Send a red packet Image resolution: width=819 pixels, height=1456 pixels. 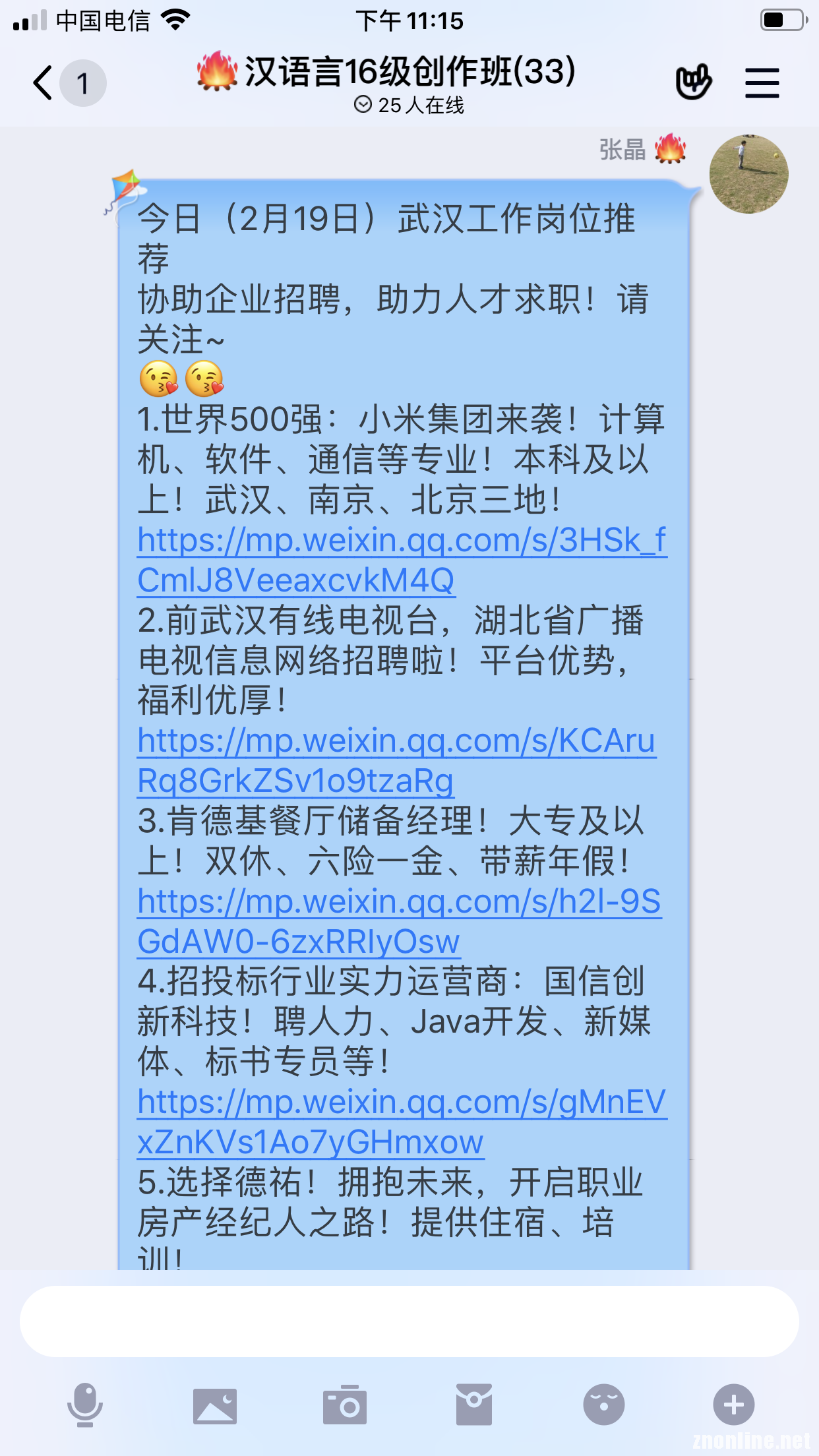[x=474, y=1405]
